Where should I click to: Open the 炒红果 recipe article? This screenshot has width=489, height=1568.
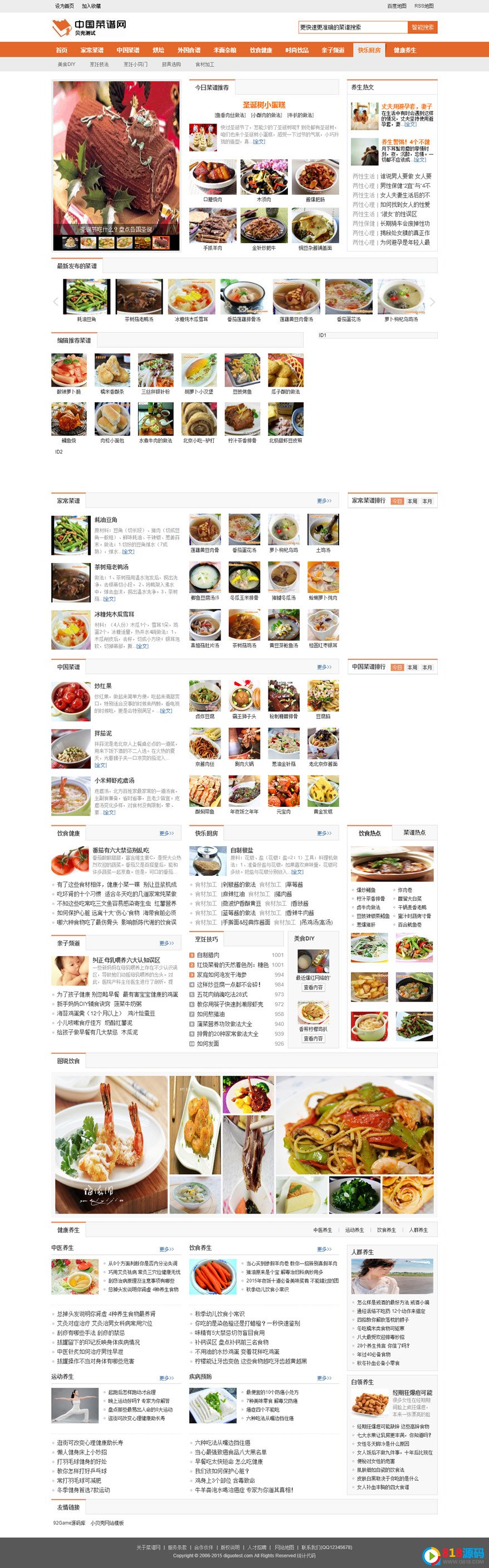tap(102, 686)
